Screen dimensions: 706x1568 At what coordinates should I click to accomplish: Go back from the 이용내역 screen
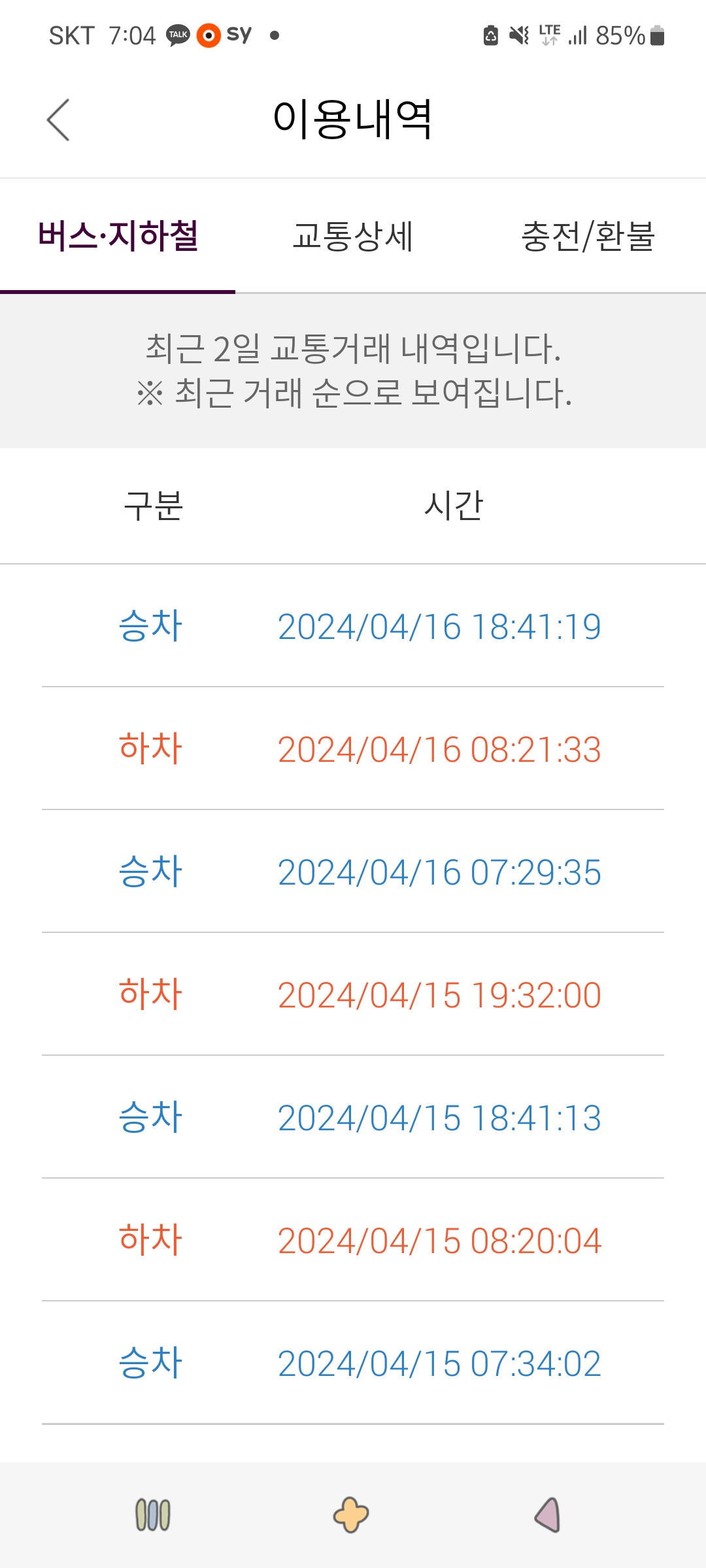click(x=58, y=120)
